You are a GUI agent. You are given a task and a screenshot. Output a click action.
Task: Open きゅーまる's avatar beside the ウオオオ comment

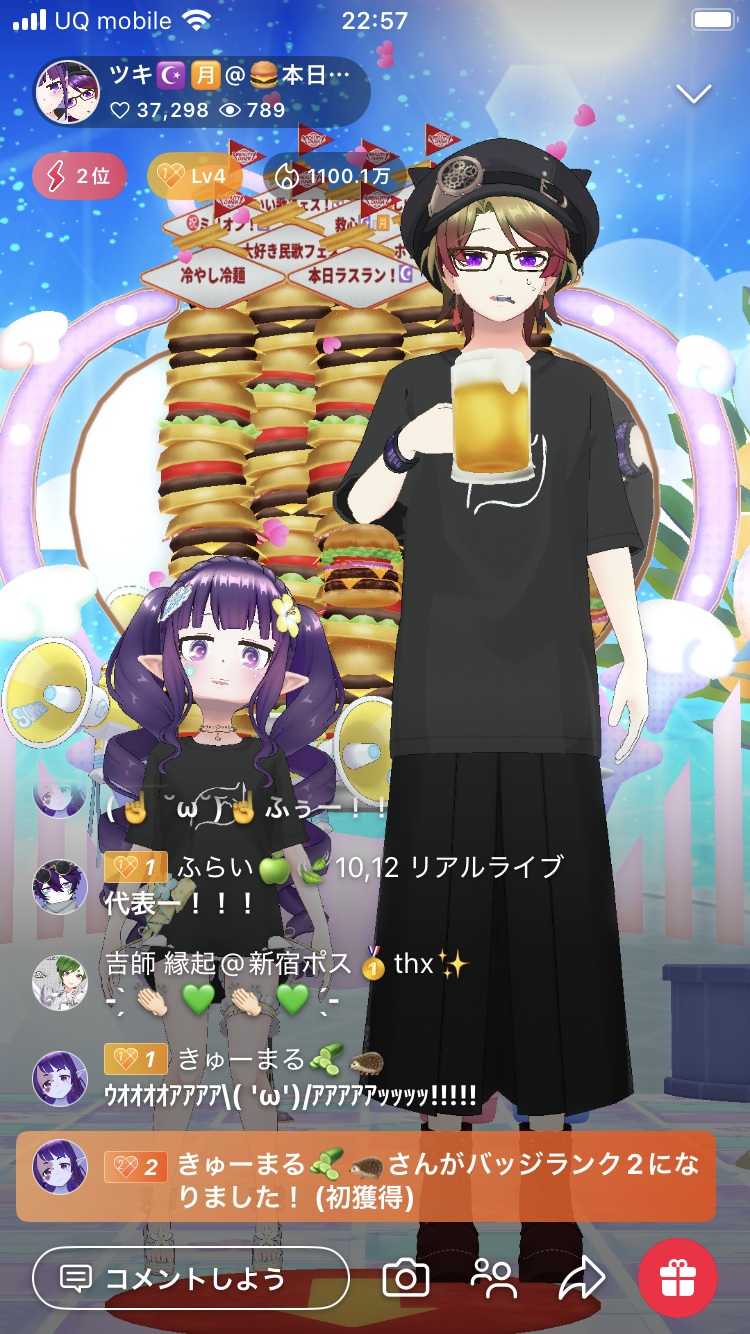pos(60,1078)
